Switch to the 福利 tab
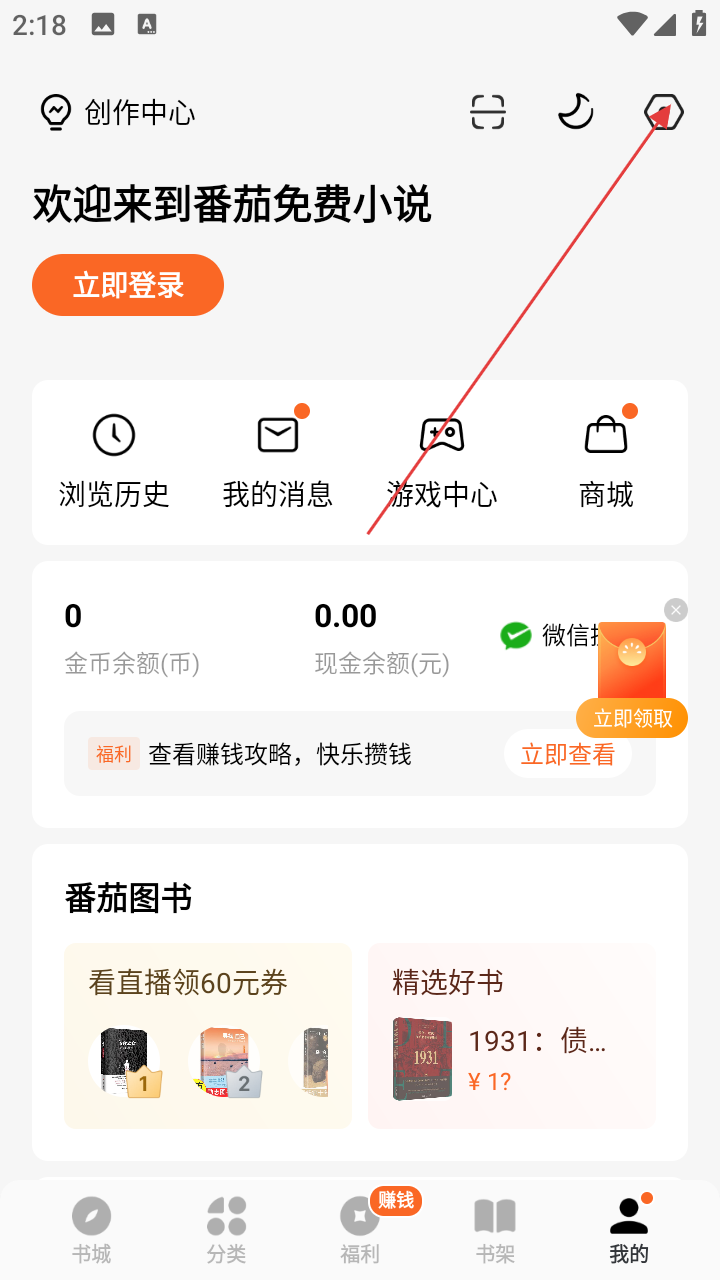The width and height of the screenshot is (720, 1280). point(360,1230)
